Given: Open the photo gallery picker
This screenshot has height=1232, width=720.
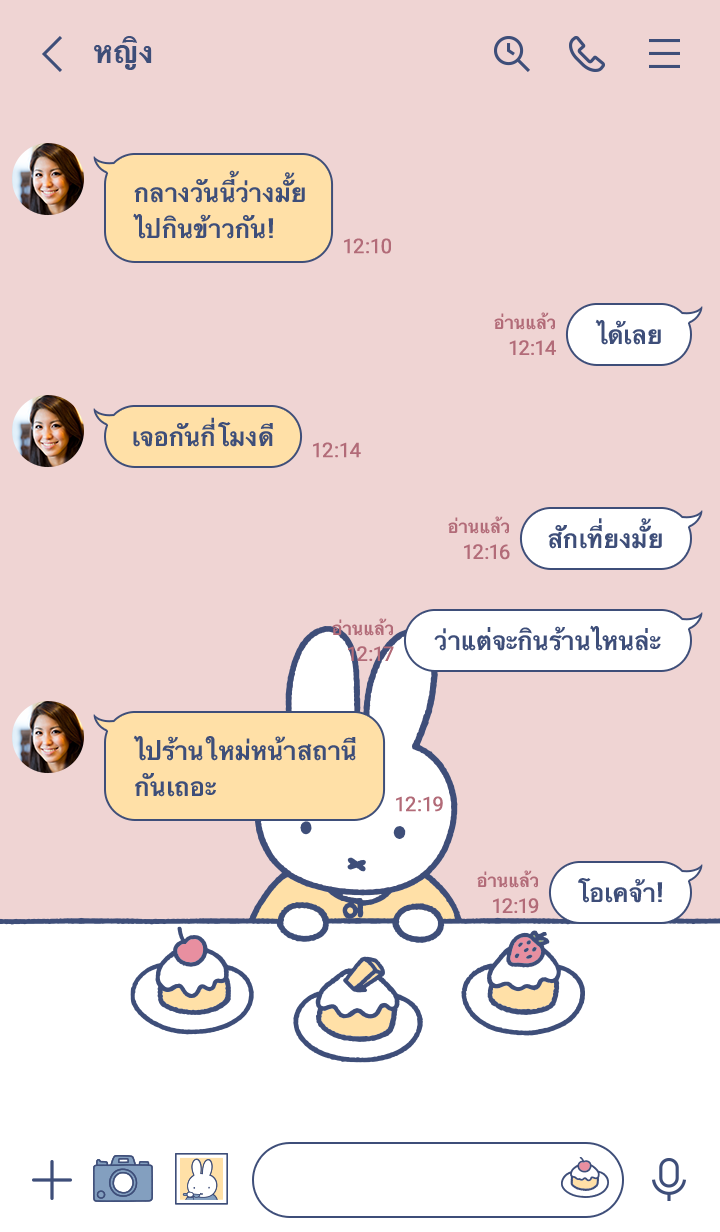Looking at the screenshot, I should pos(201,1179).
